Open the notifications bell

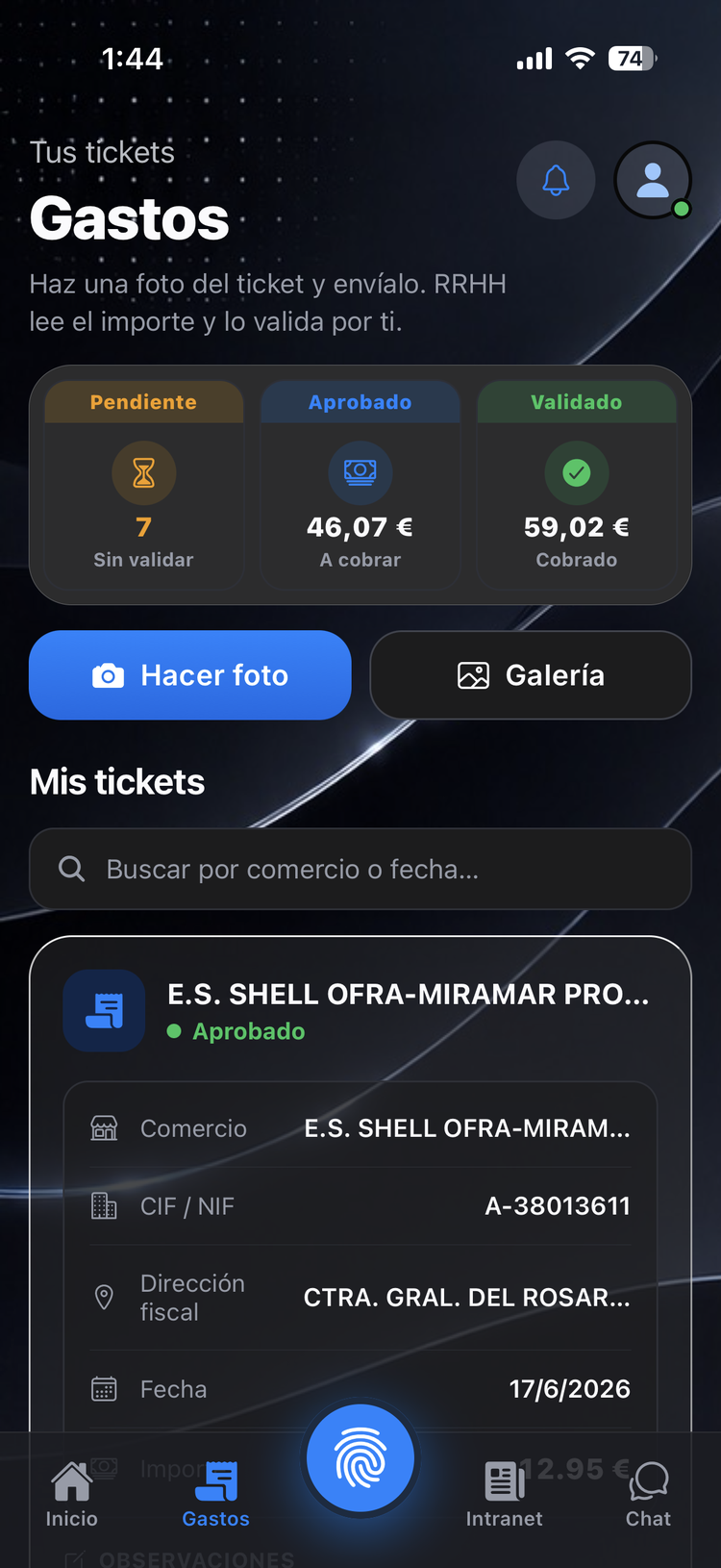coord(556,180)
